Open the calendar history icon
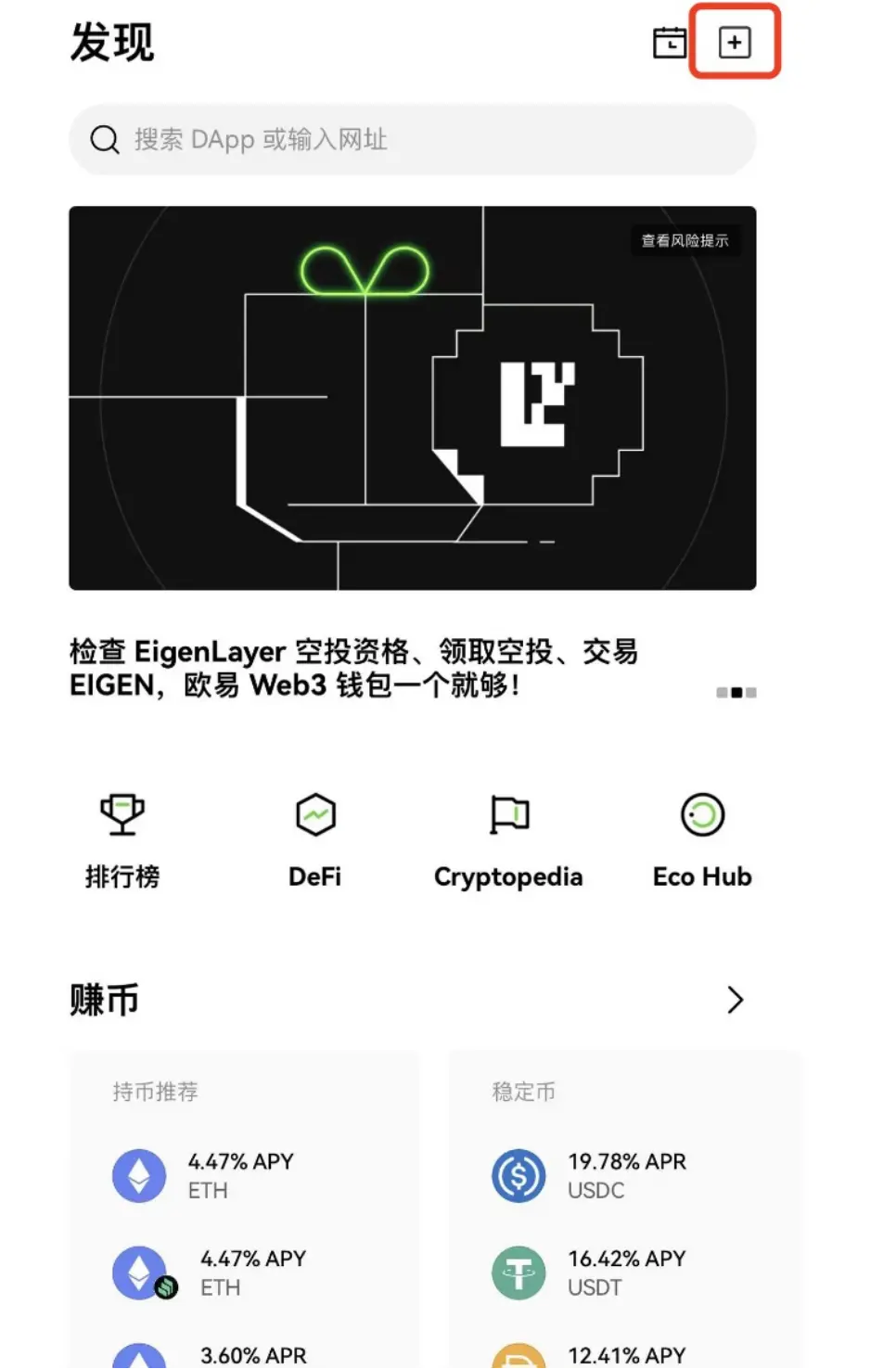The width and height of the screenshot is (896, 1369). [x=669, y=42]
